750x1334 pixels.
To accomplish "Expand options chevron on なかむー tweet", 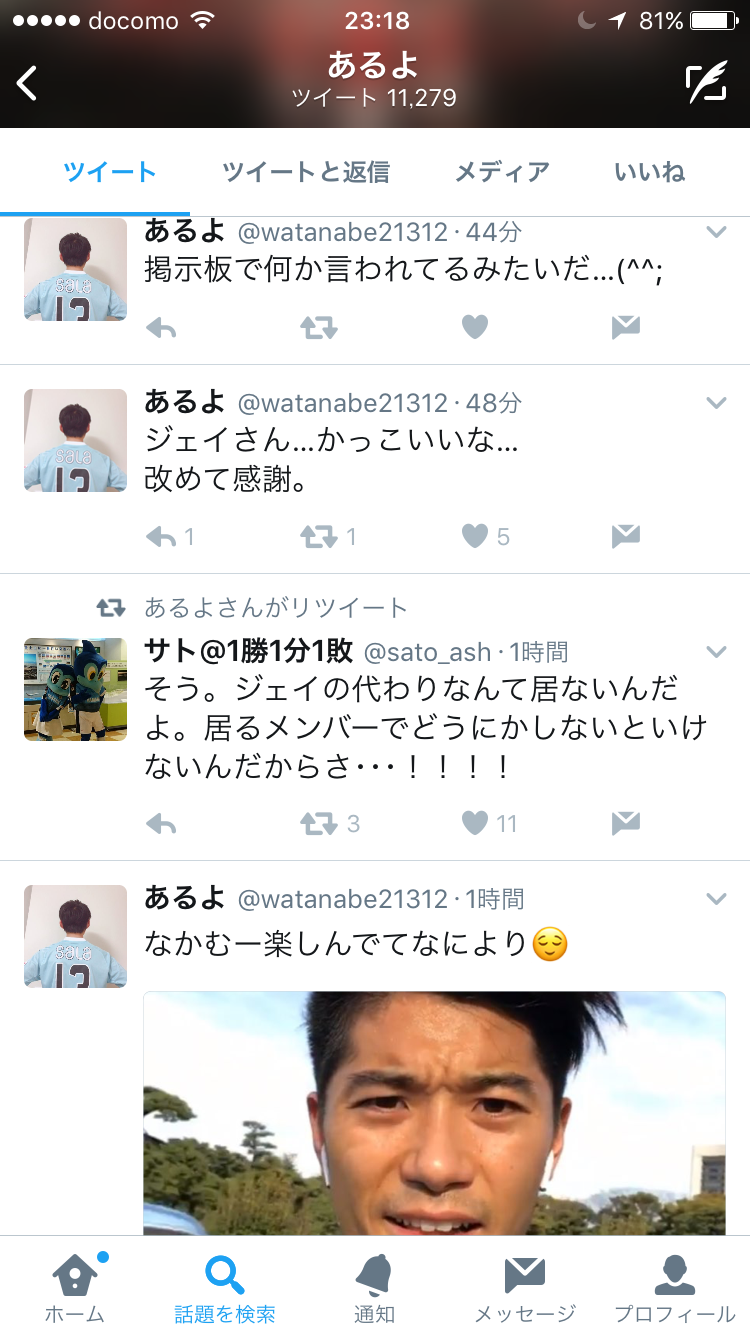I will coord(716,899).
